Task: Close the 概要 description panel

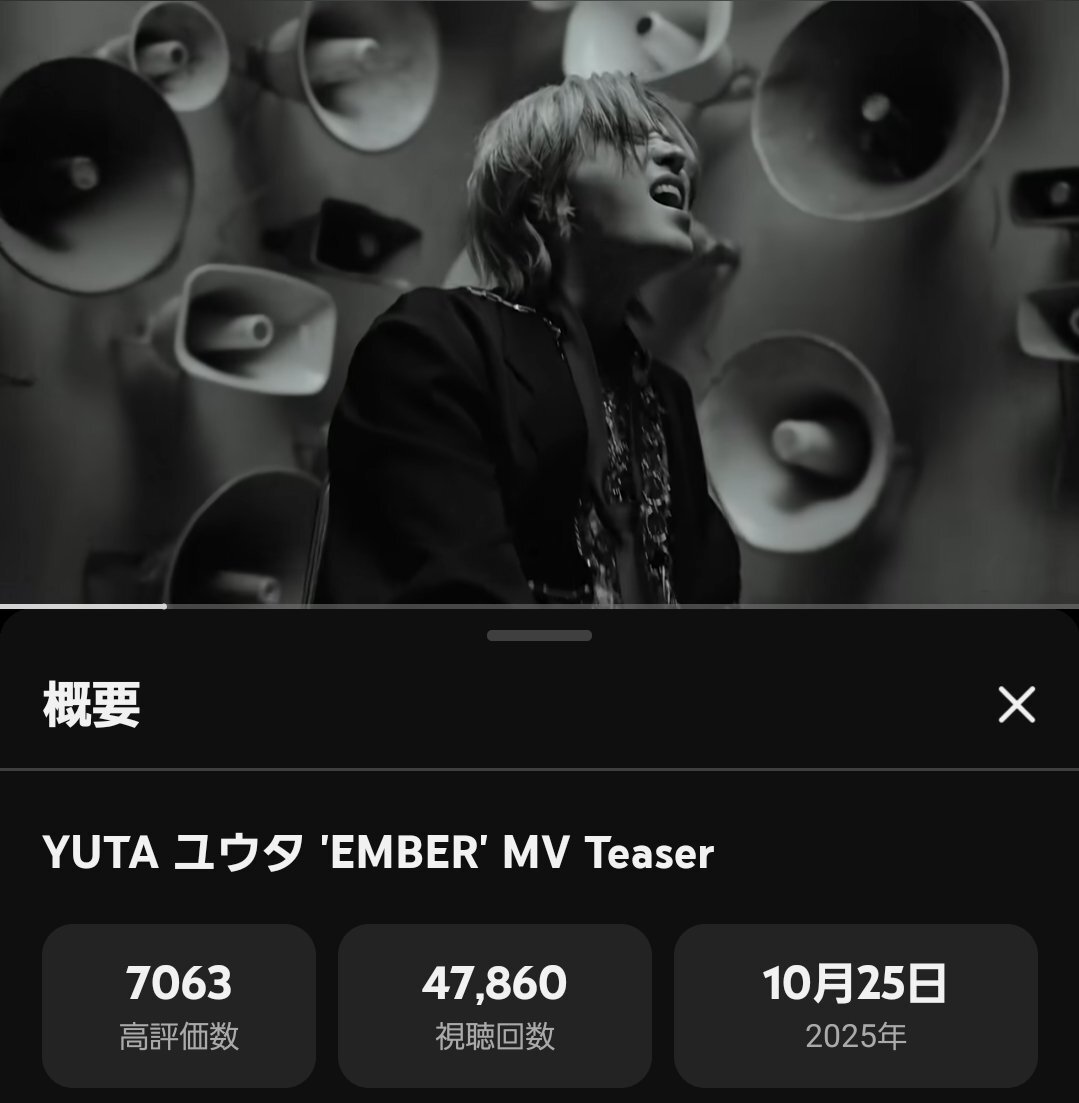Action: pos(1016,706)
